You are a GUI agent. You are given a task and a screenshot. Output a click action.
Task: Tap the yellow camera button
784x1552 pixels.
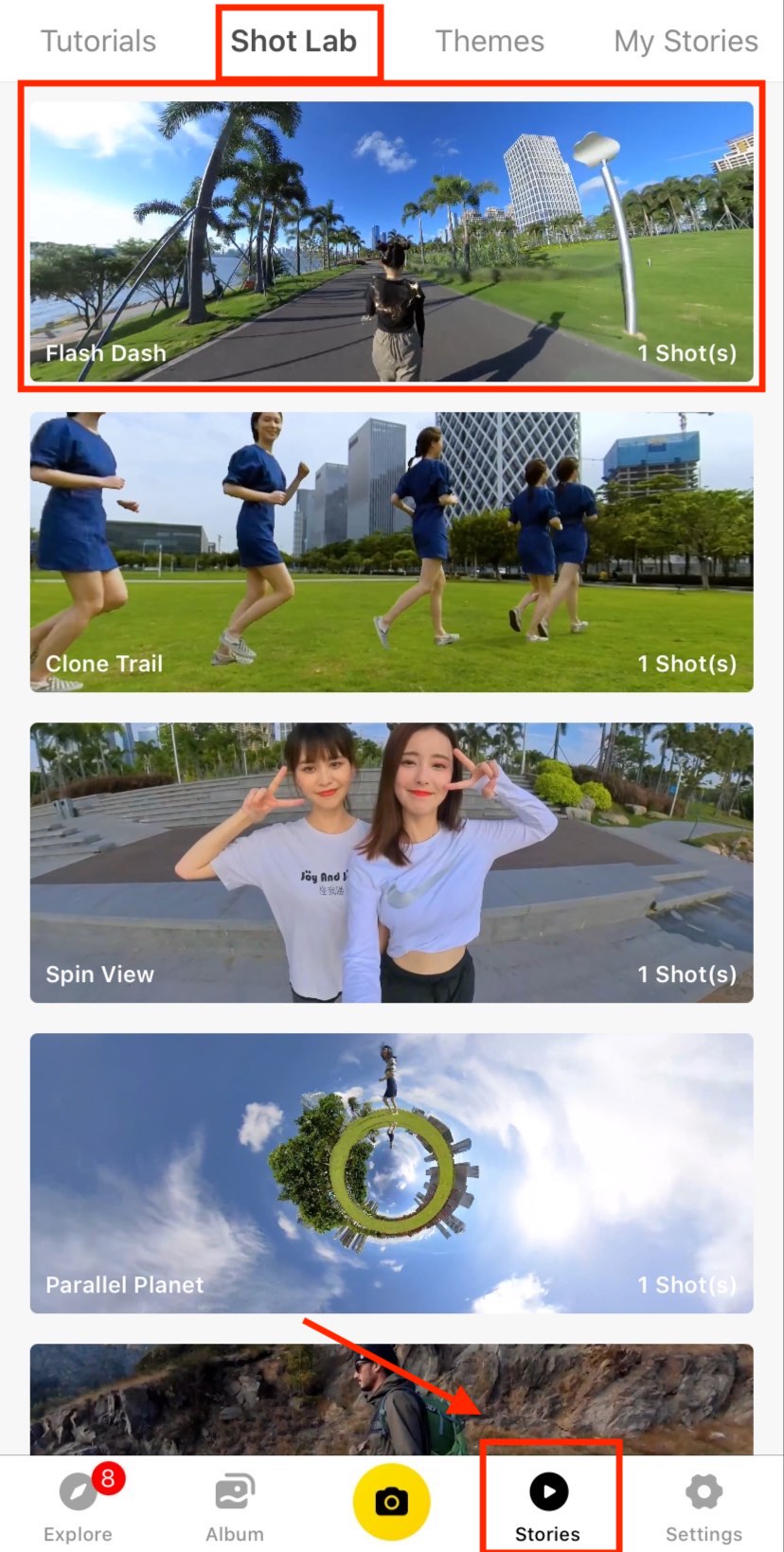[x=391, y=1501]
